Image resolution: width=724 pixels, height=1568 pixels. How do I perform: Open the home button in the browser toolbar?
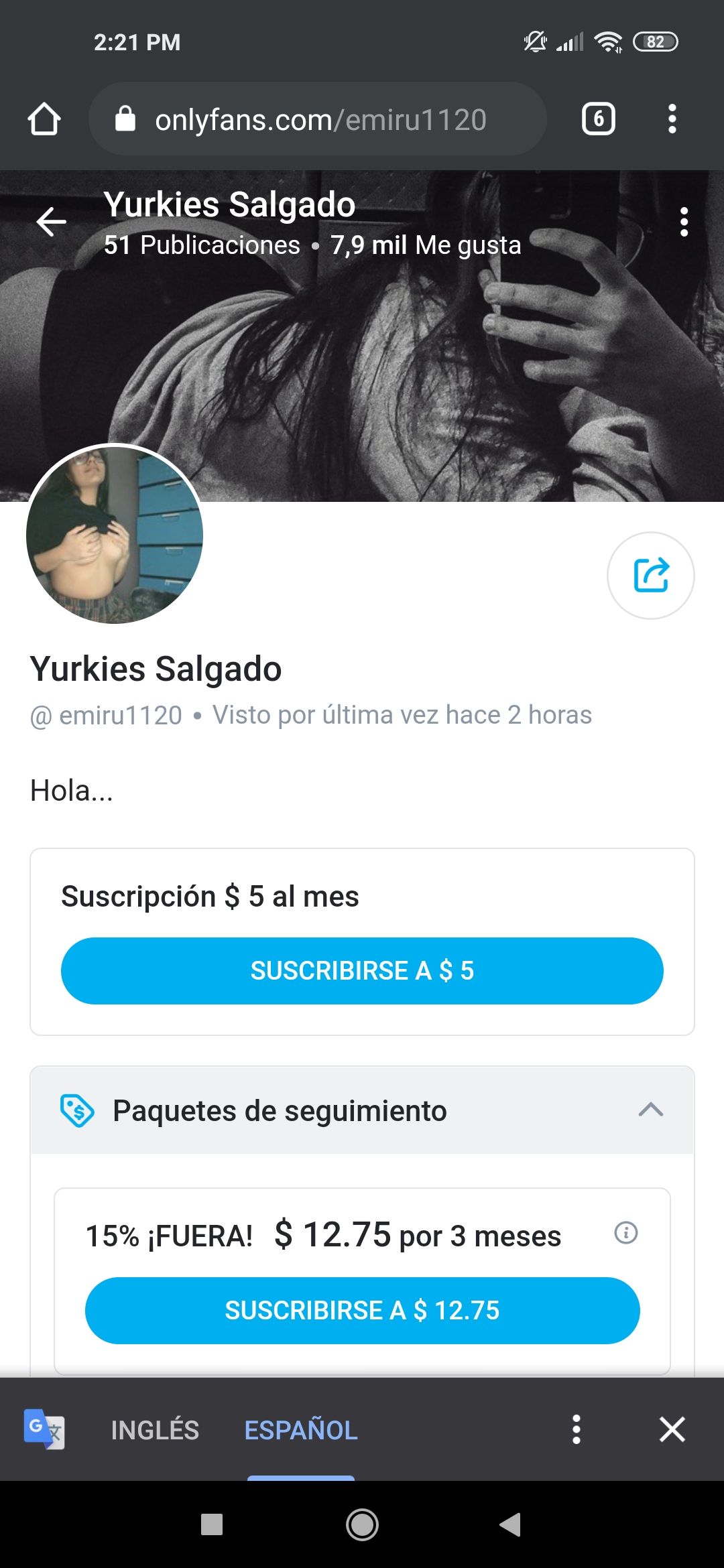(43, 119)
